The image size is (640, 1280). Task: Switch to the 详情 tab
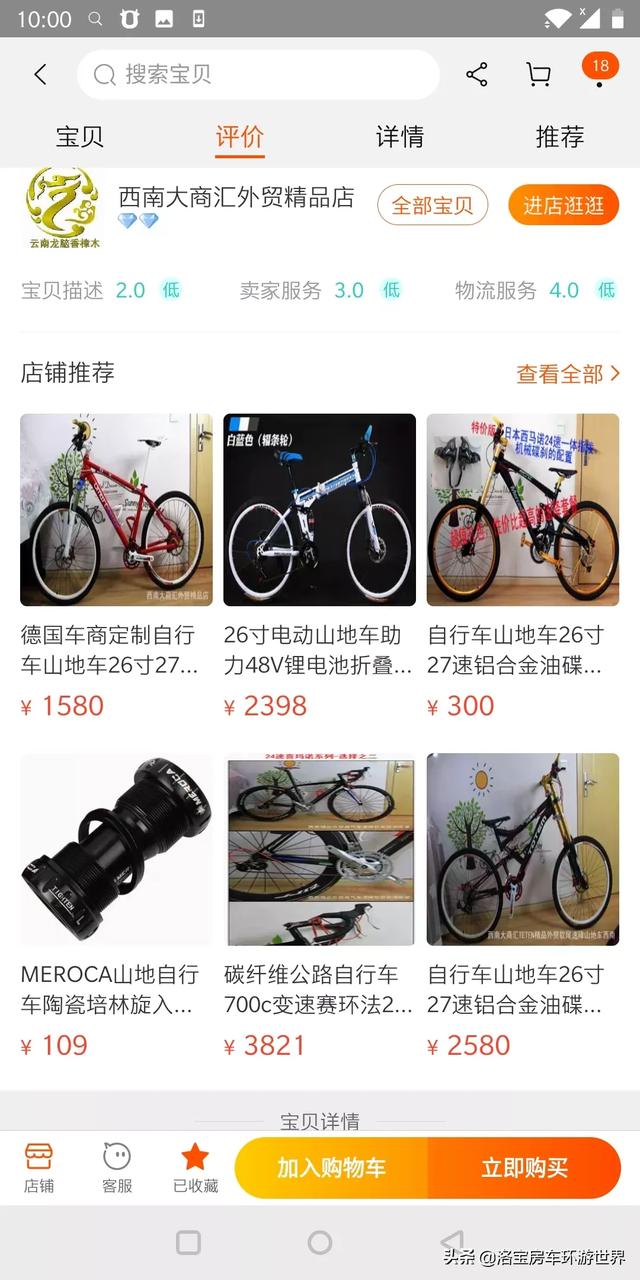[400, 137]
